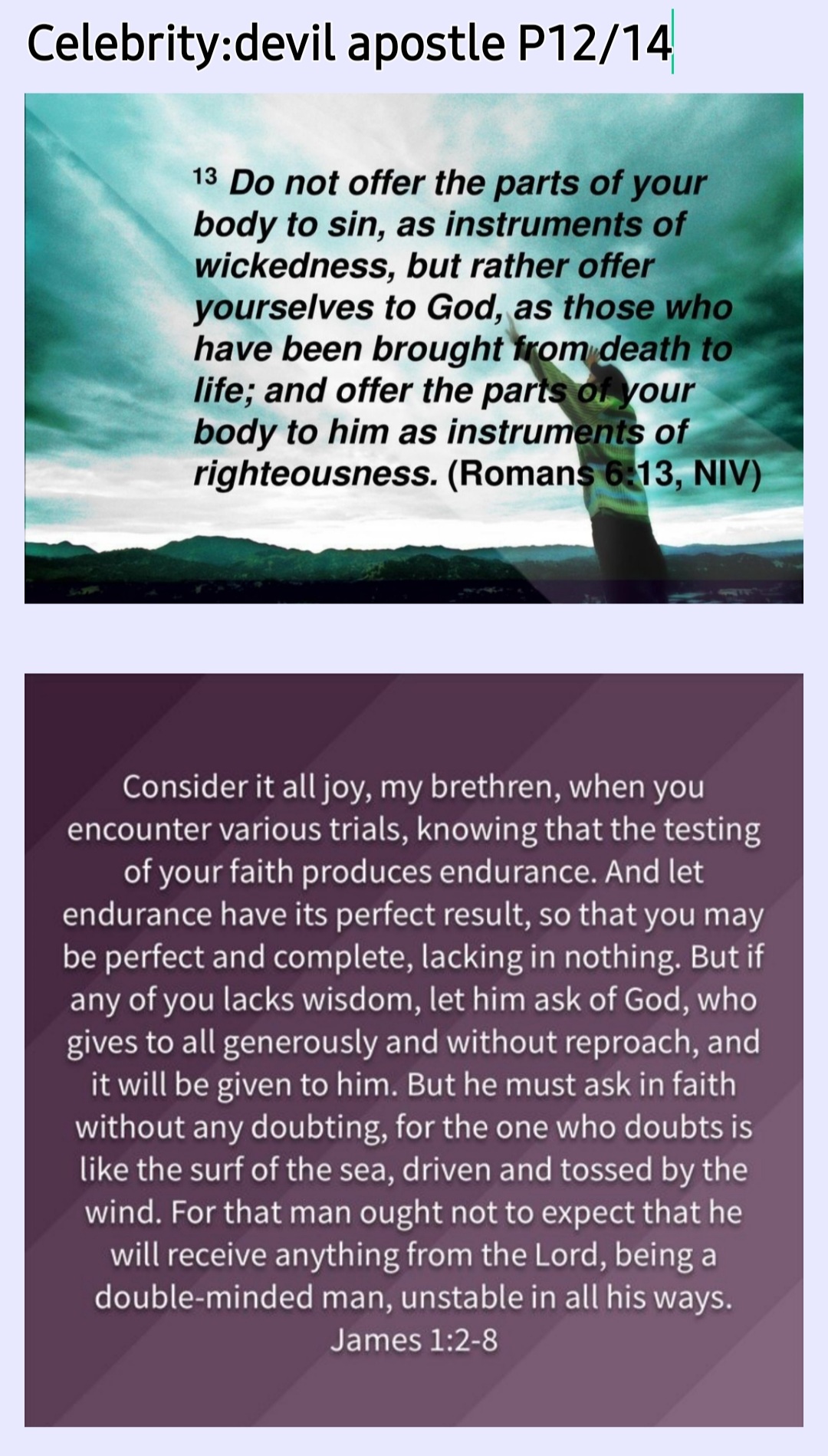The image size is (828, 1456).
Task: Select the Romans 6:13 verse image
Action: pos(414,348)
